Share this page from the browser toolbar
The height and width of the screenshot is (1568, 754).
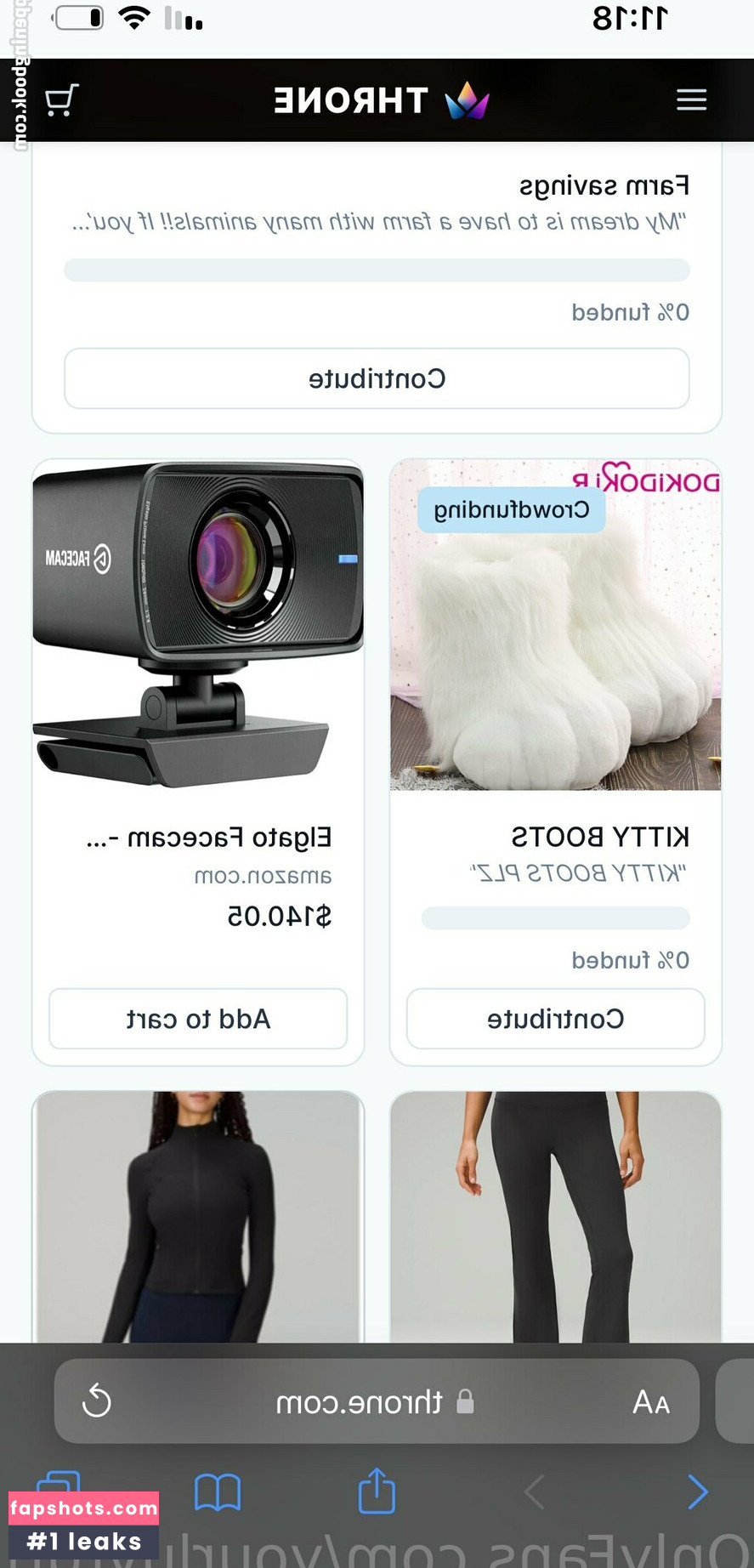(377, 1491)
